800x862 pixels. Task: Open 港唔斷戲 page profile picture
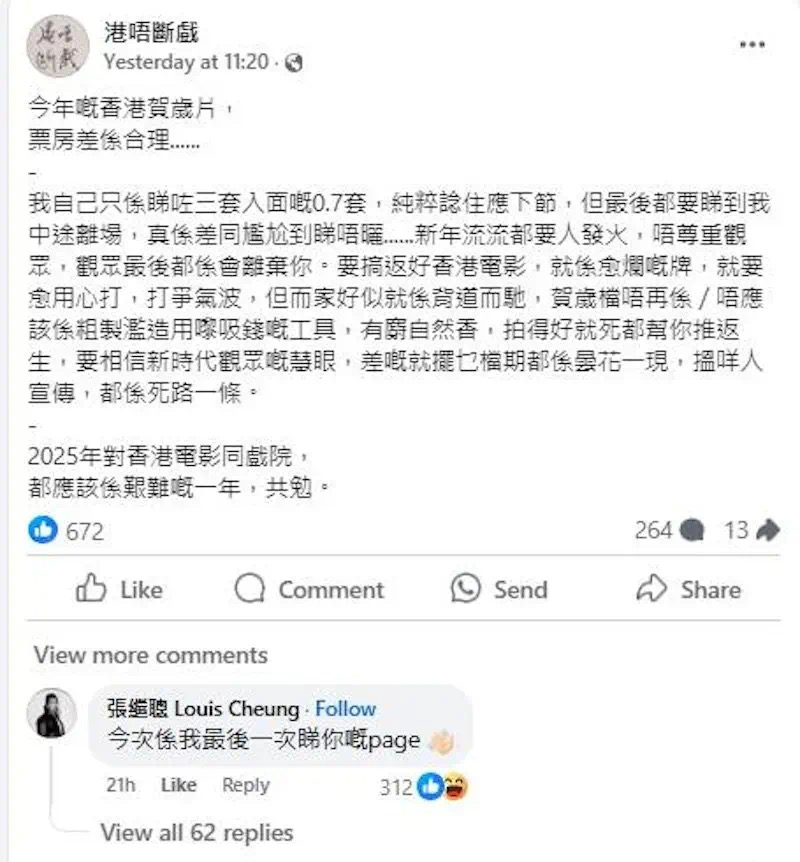click(51, 46)
